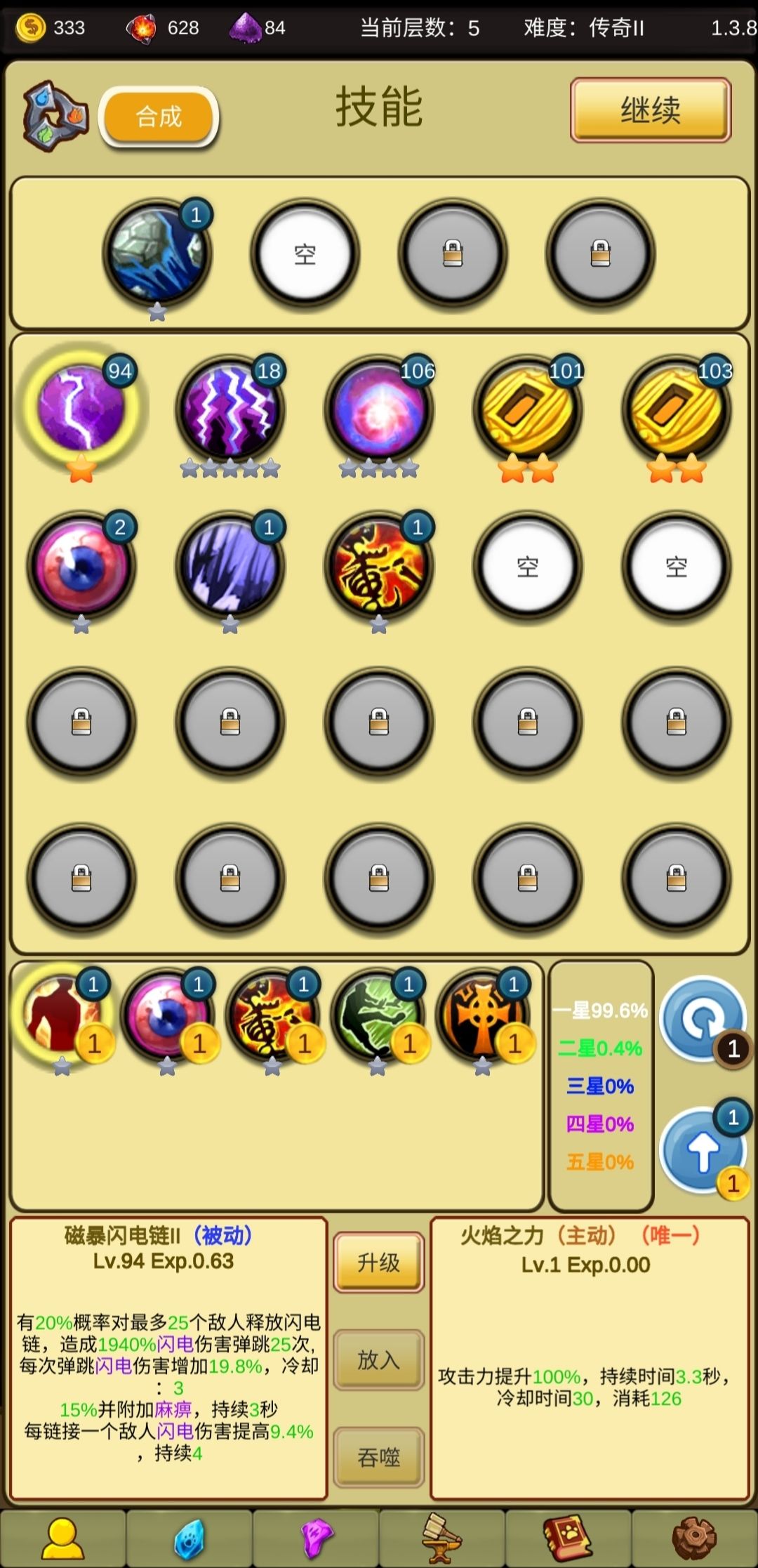758x1568 pixels.
Task: Select the level 94 lightning chain skill
Action: [x=81, y=407]
